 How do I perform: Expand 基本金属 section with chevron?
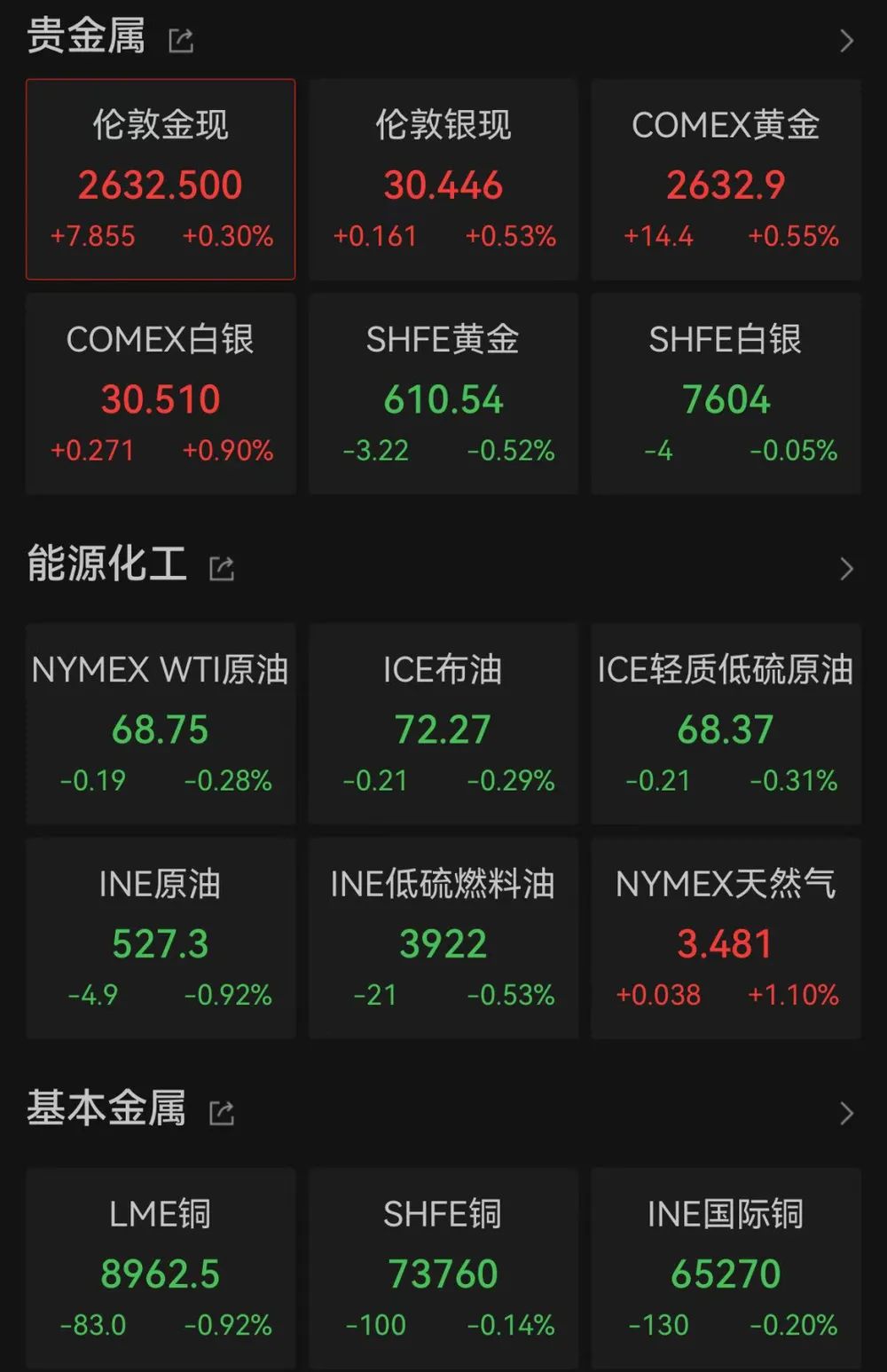click(x=846, y=1113)
